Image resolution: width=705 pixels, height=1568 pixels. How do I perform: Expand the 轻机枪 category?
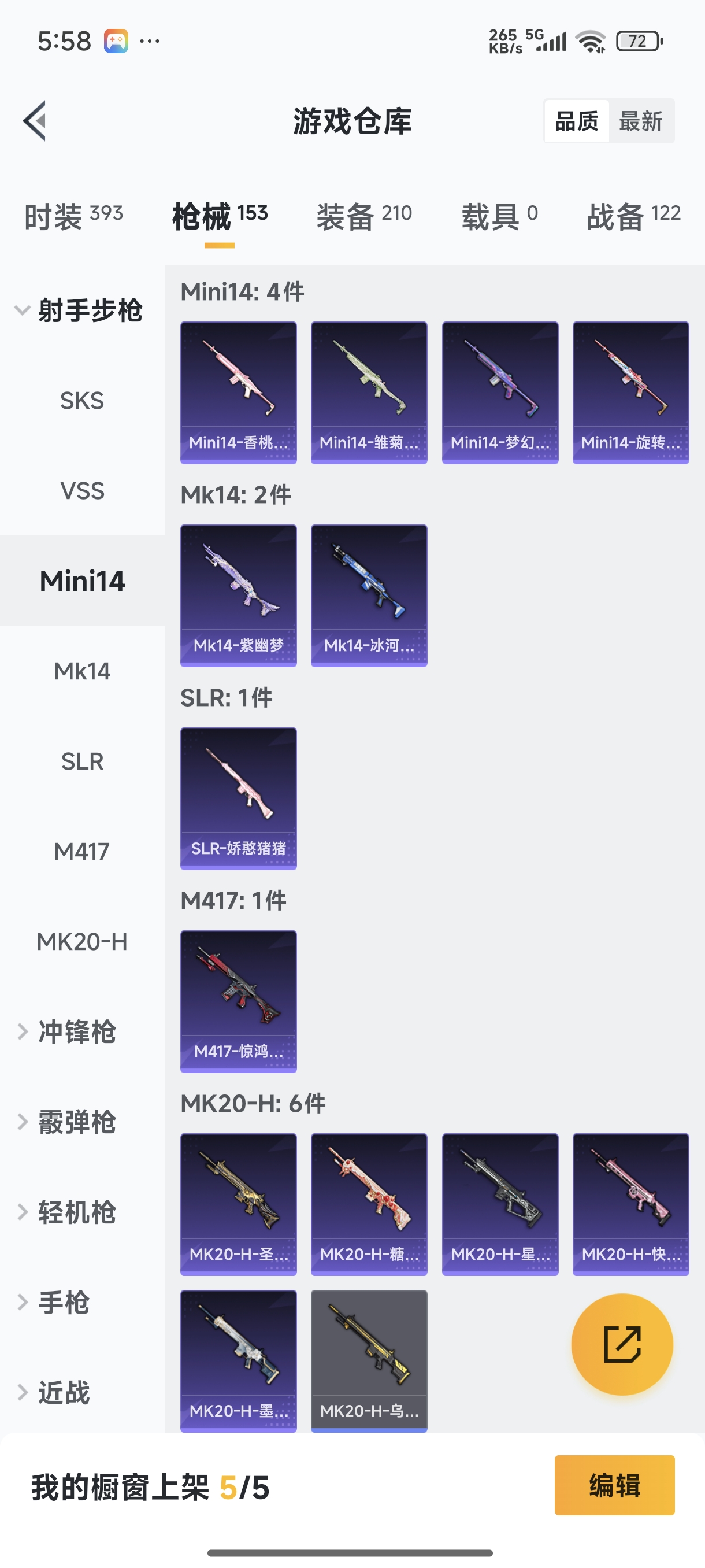[76, 1212]
